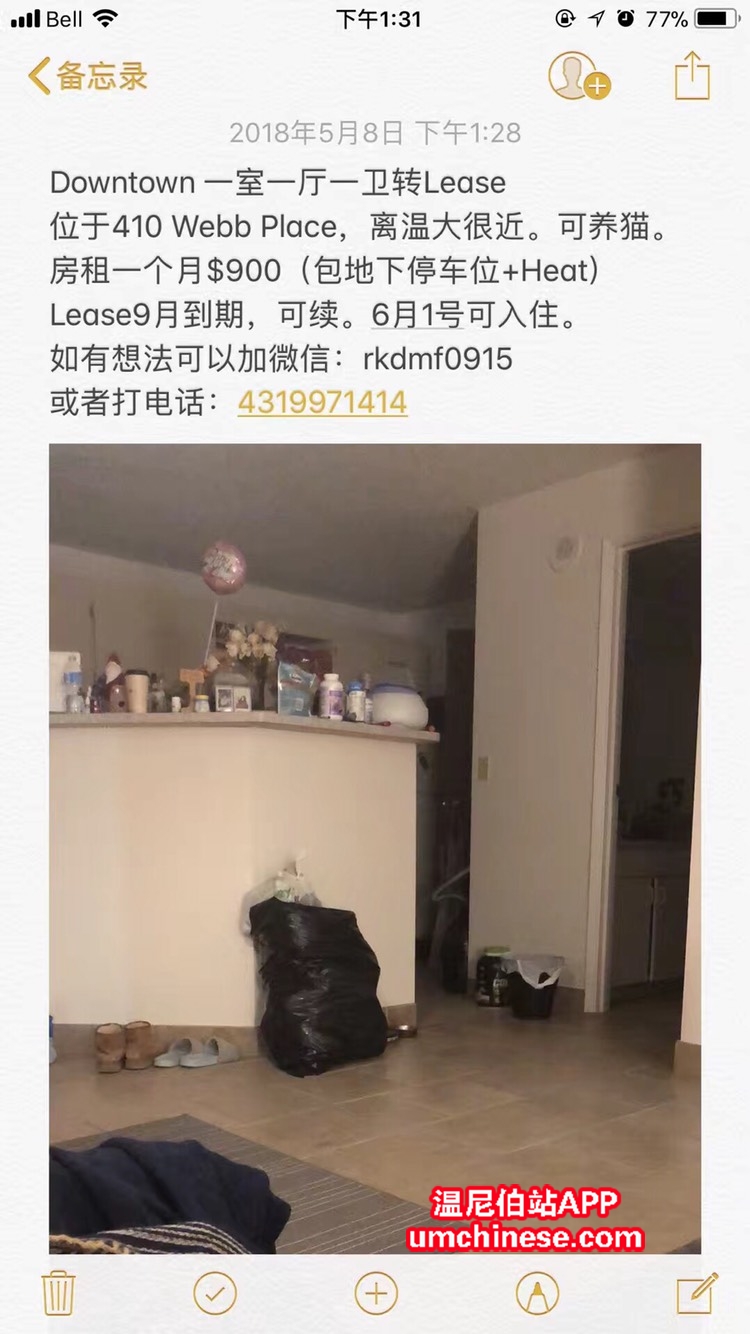Compose a new note
The width and height of the screenshot is (750, 1334).
[x=696, y=1292]
